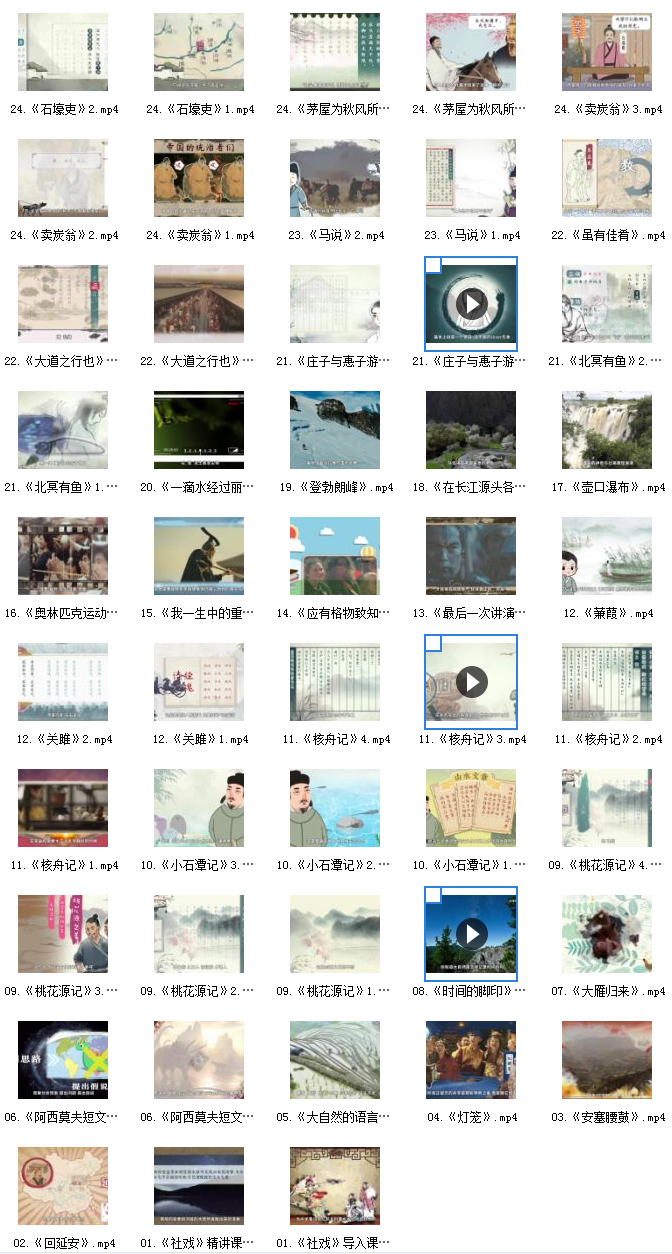
Task: Open 24.《石壕吏》1.mp4
Action: pos(199,52)
